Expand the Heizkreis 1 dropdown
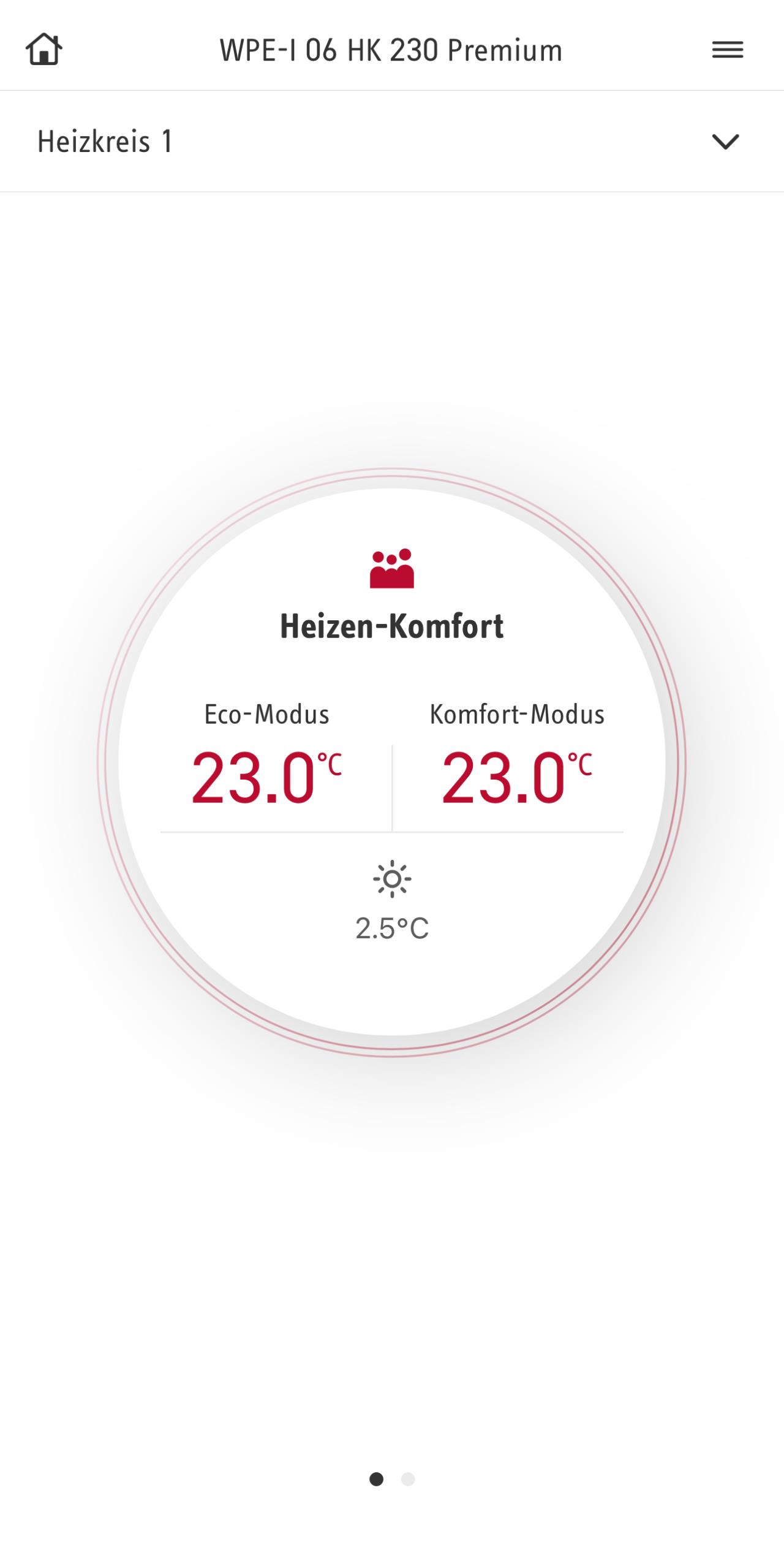This screenshot has width=784, height=1550. (x=725, y=142)
